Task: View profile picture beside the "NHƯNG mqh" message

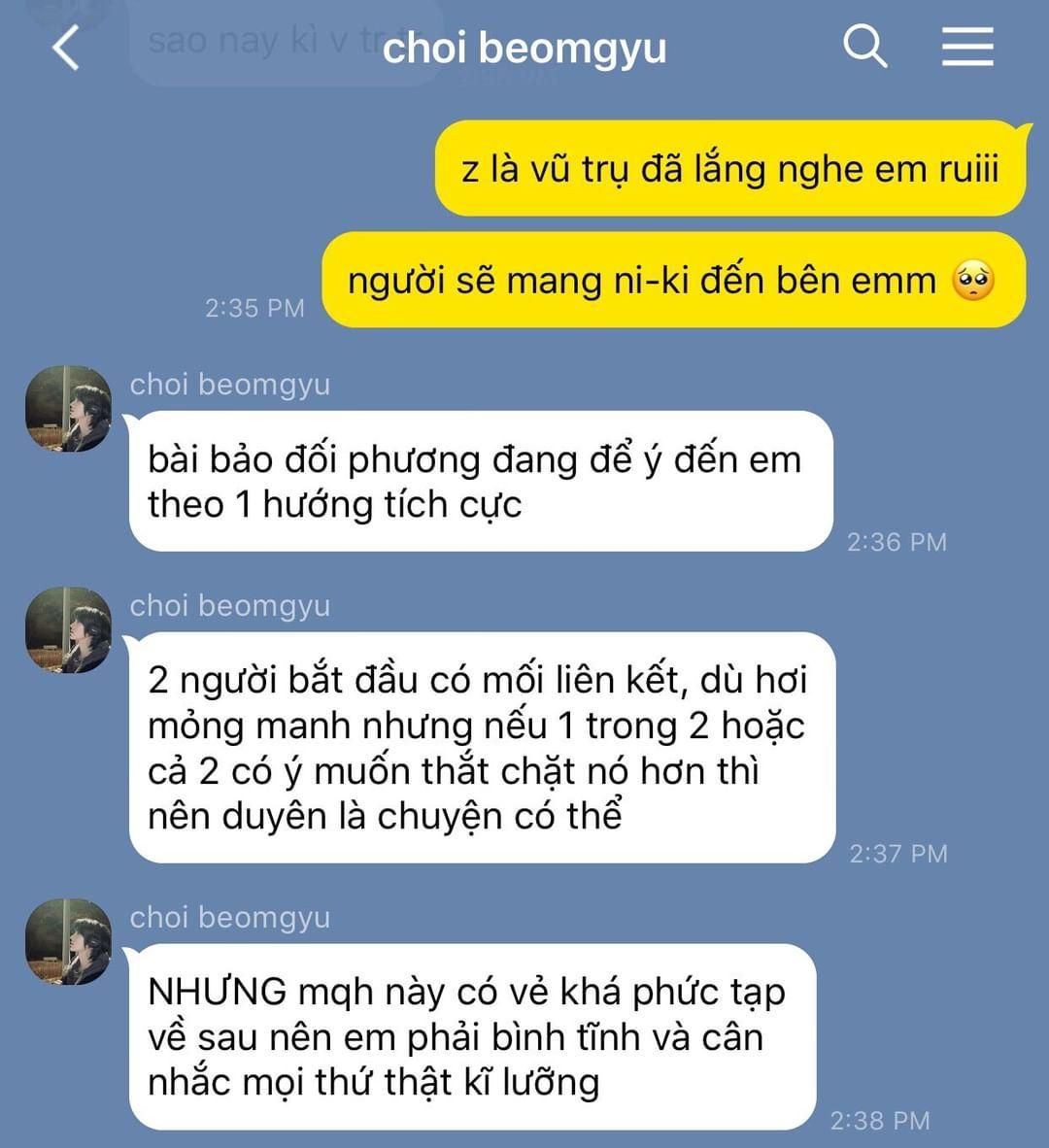Action: click(x=68, y=942)
